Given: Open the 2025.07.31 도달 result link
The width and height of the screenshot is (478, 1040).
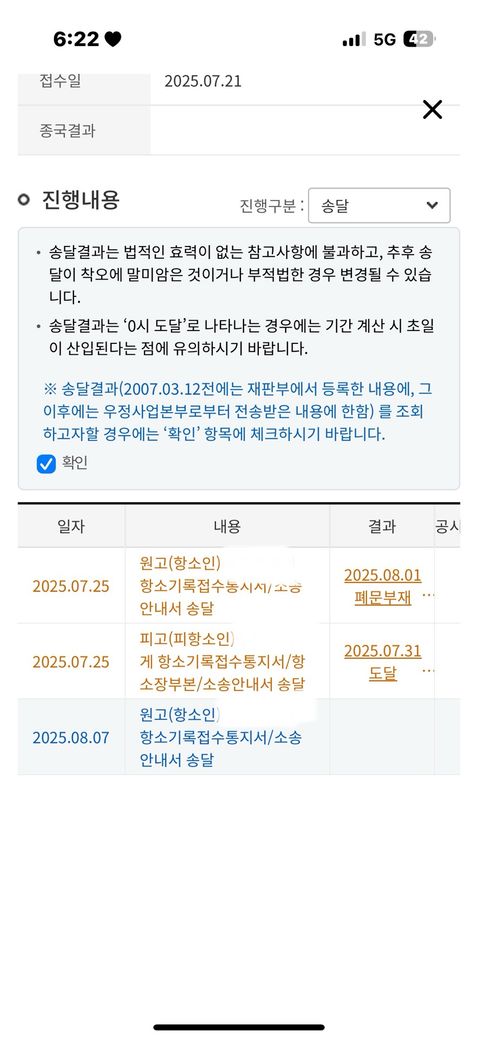Looking at the screenshot, I should click(383, 662).
